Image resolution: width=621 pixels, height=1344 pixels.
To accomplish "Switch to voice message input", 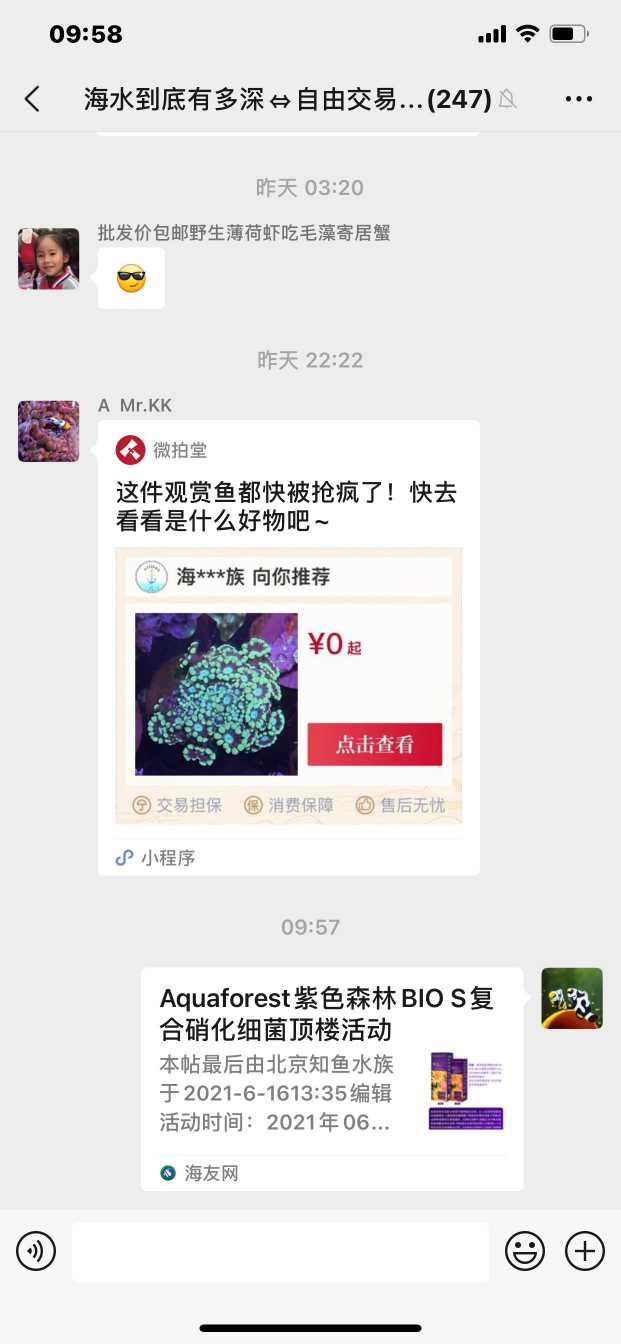I will [x=36, y=1251].
